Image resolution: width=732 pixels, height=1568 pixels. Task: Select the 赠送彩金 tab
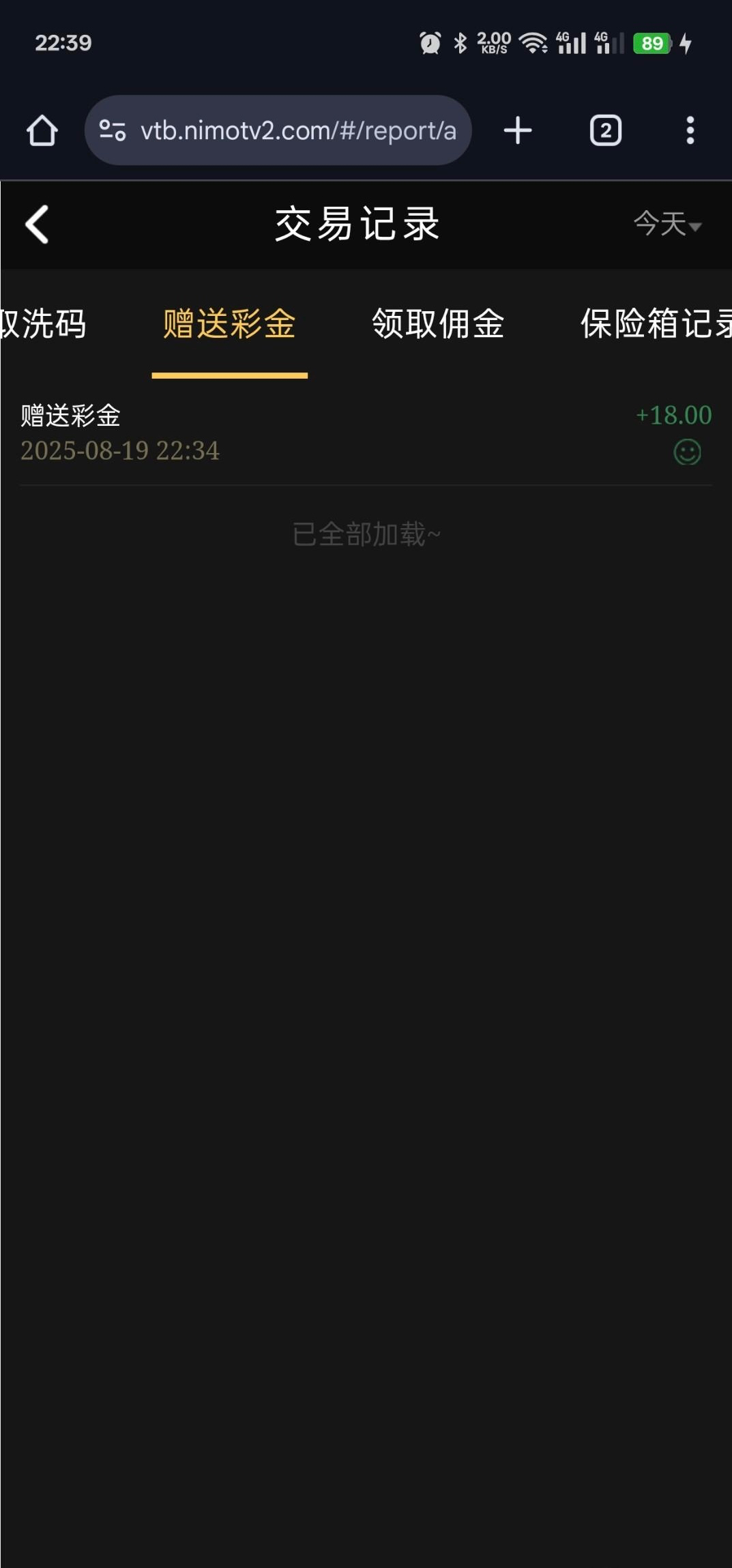[229, 324]
